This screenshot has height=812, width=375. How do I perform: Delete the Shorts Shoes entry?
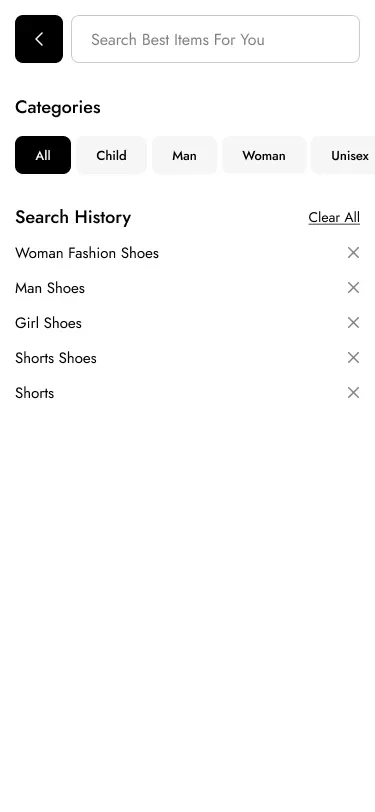[353, 357]
